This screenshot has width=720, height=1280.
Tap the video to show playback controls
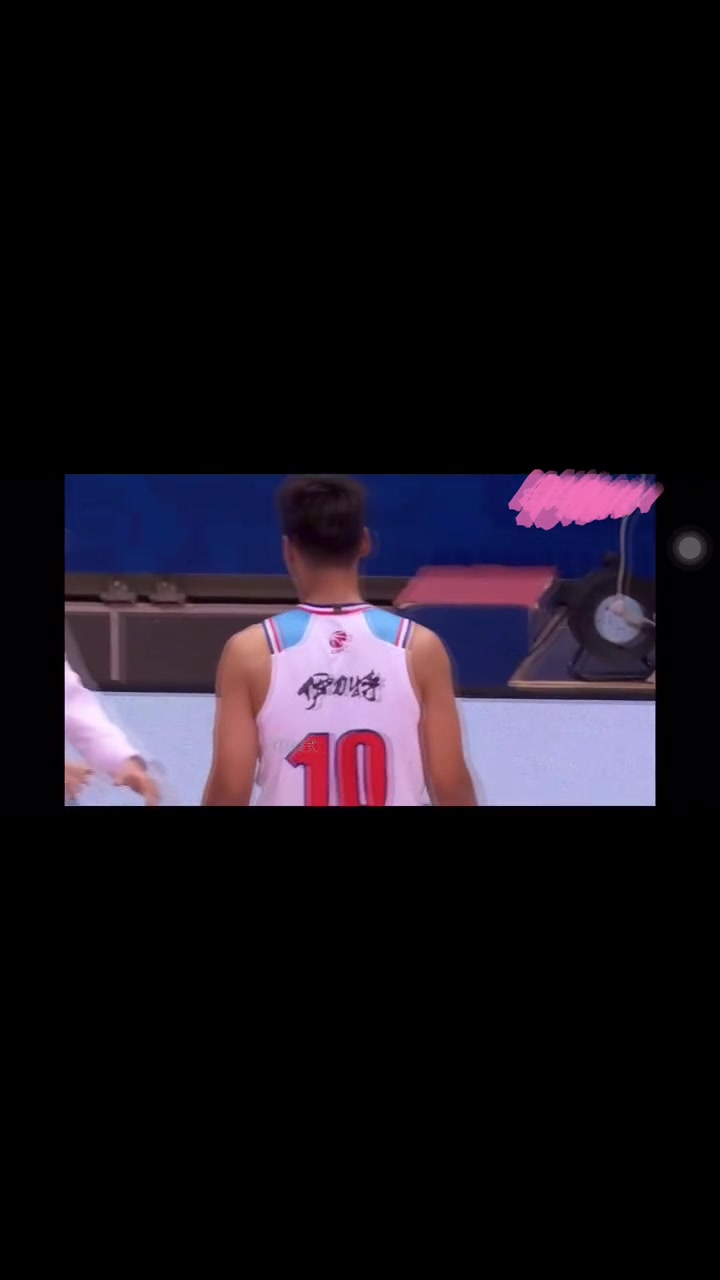[360, 640]
